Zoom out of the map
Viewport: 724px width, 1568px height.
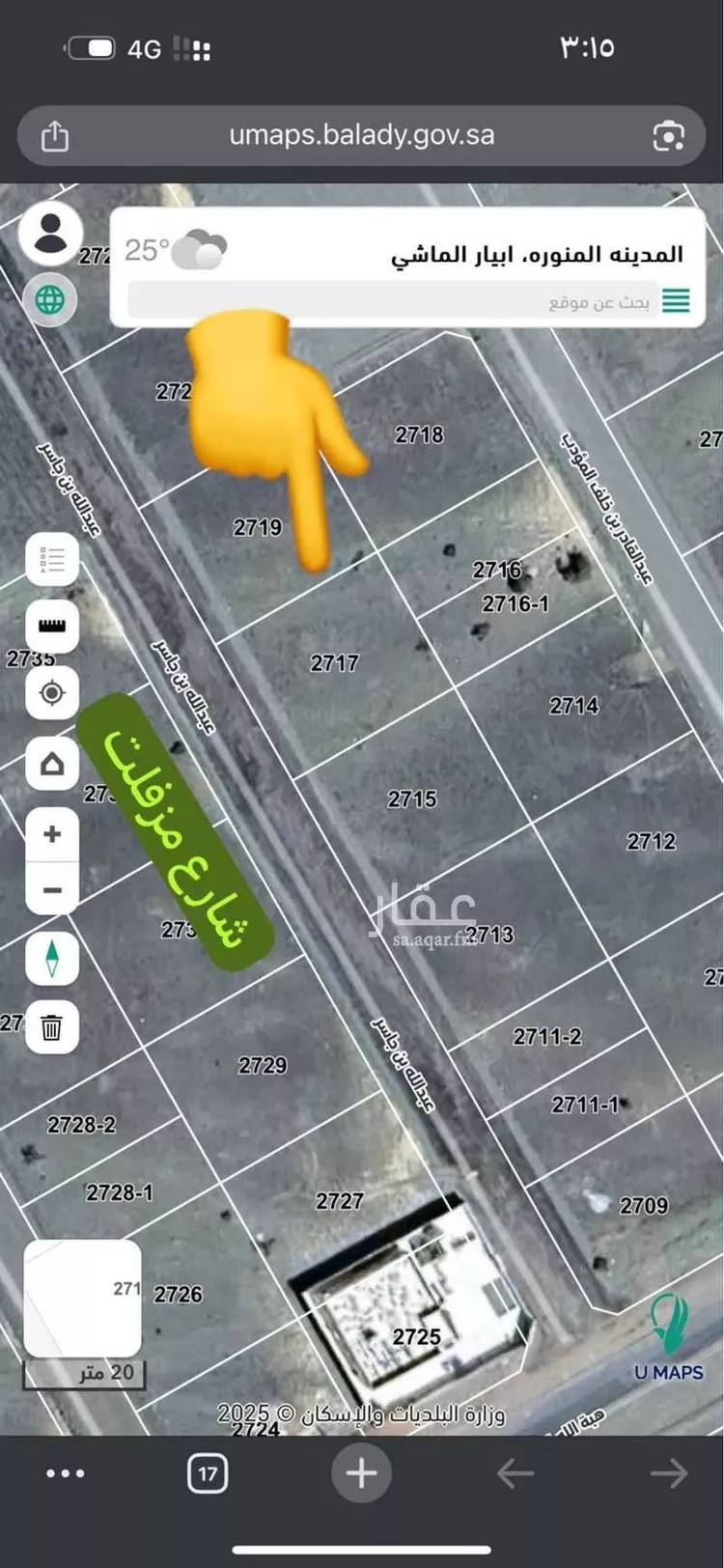point(52,890)
